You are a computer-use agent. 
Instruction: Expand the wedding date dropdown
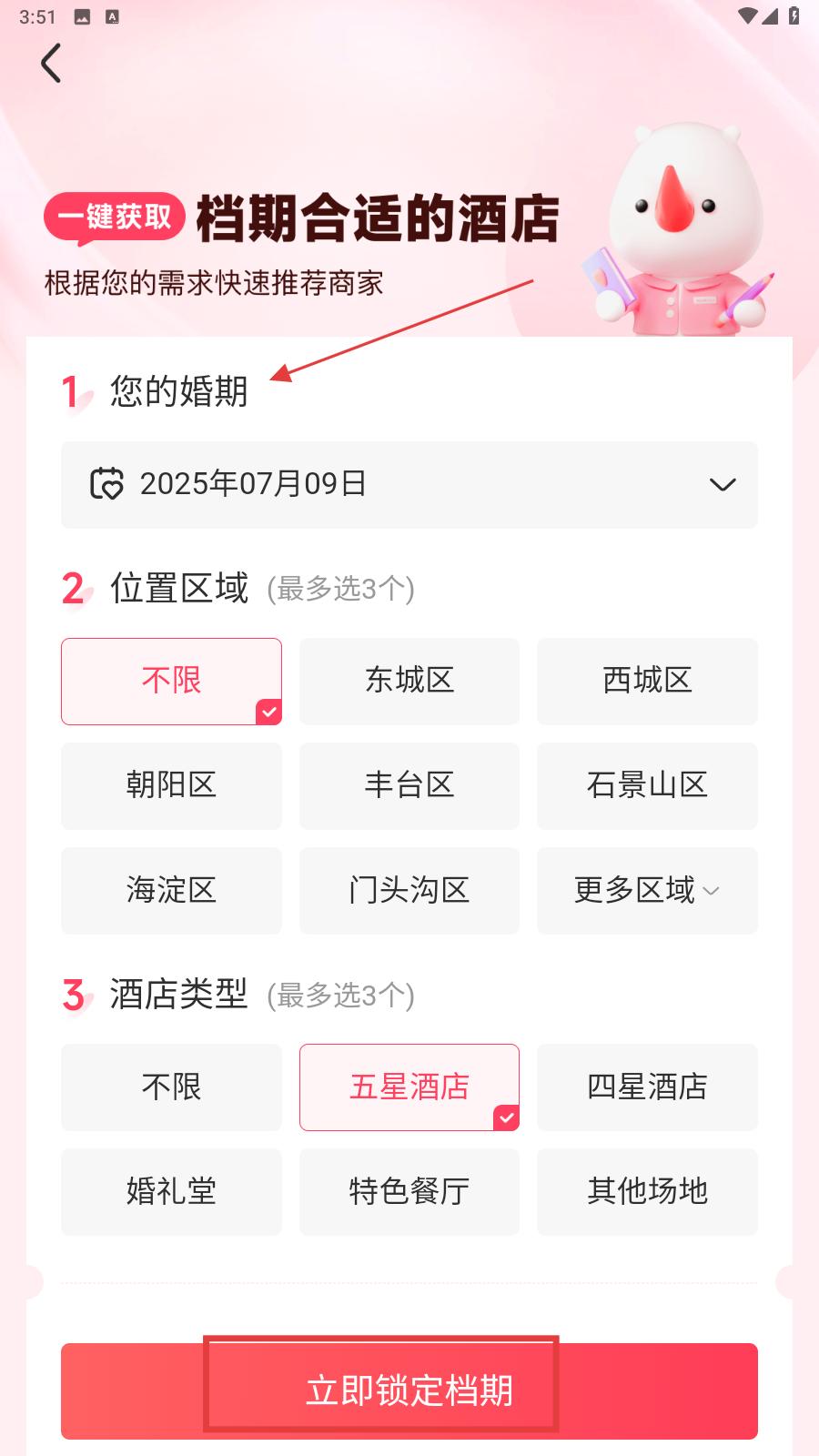point(721,485)
